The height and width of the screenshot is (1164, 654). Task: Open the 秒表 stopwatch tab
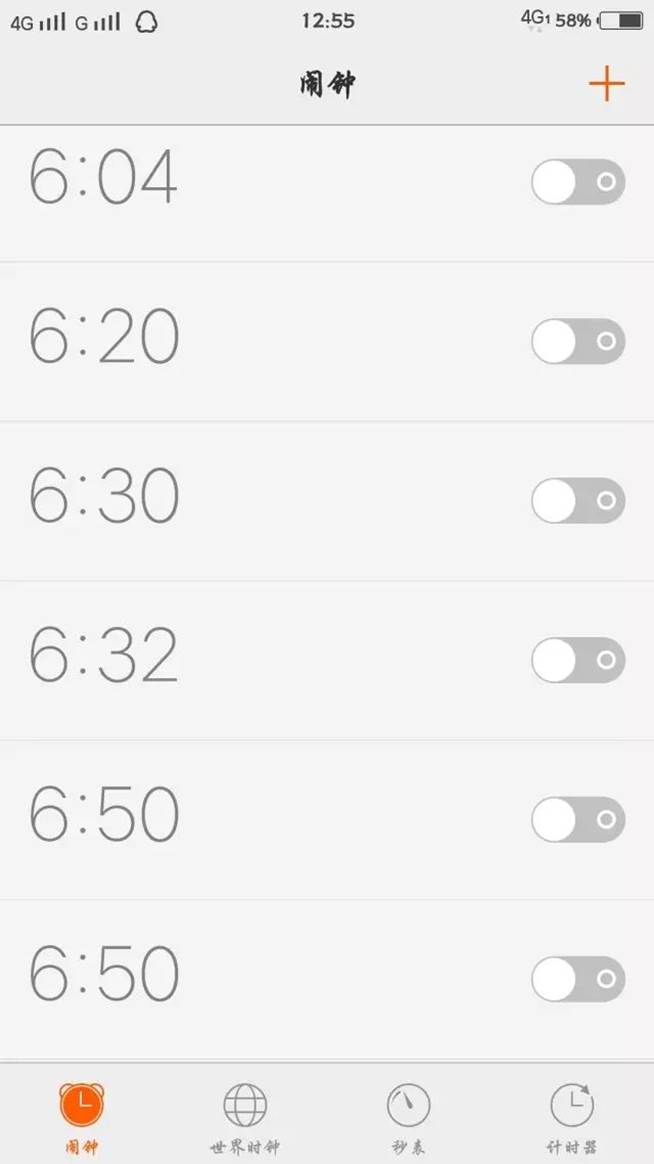408,1117
